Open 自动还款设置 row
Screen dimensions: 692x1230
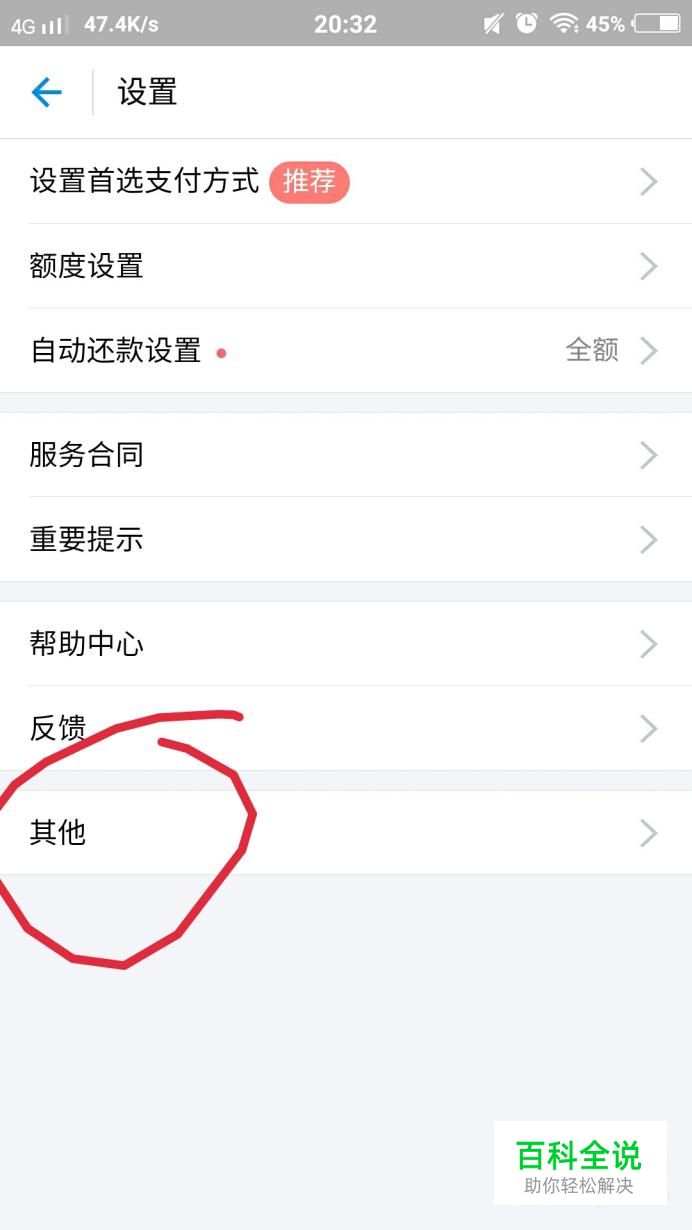[x=346, y=350]
